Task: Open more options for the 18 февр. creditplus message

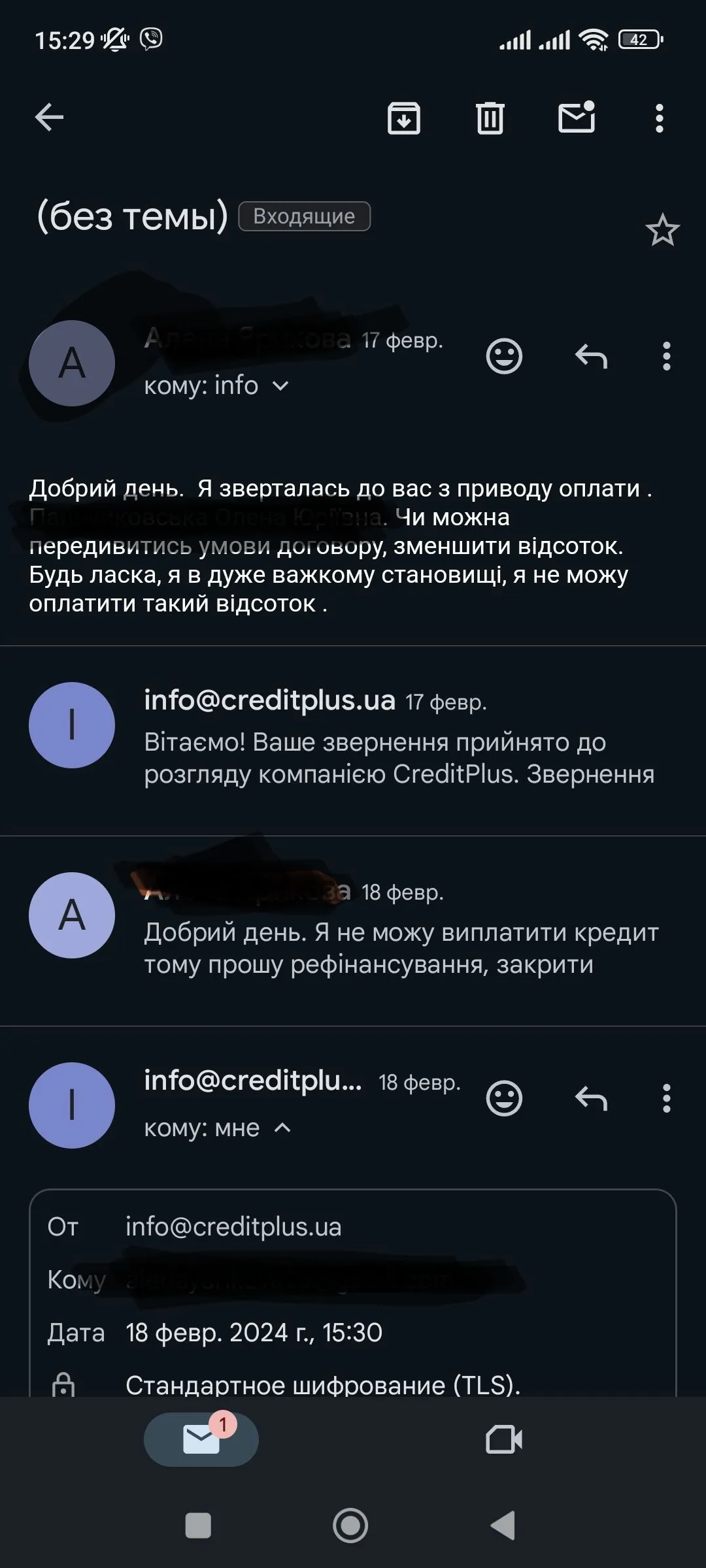Action: pos(666,1098)
